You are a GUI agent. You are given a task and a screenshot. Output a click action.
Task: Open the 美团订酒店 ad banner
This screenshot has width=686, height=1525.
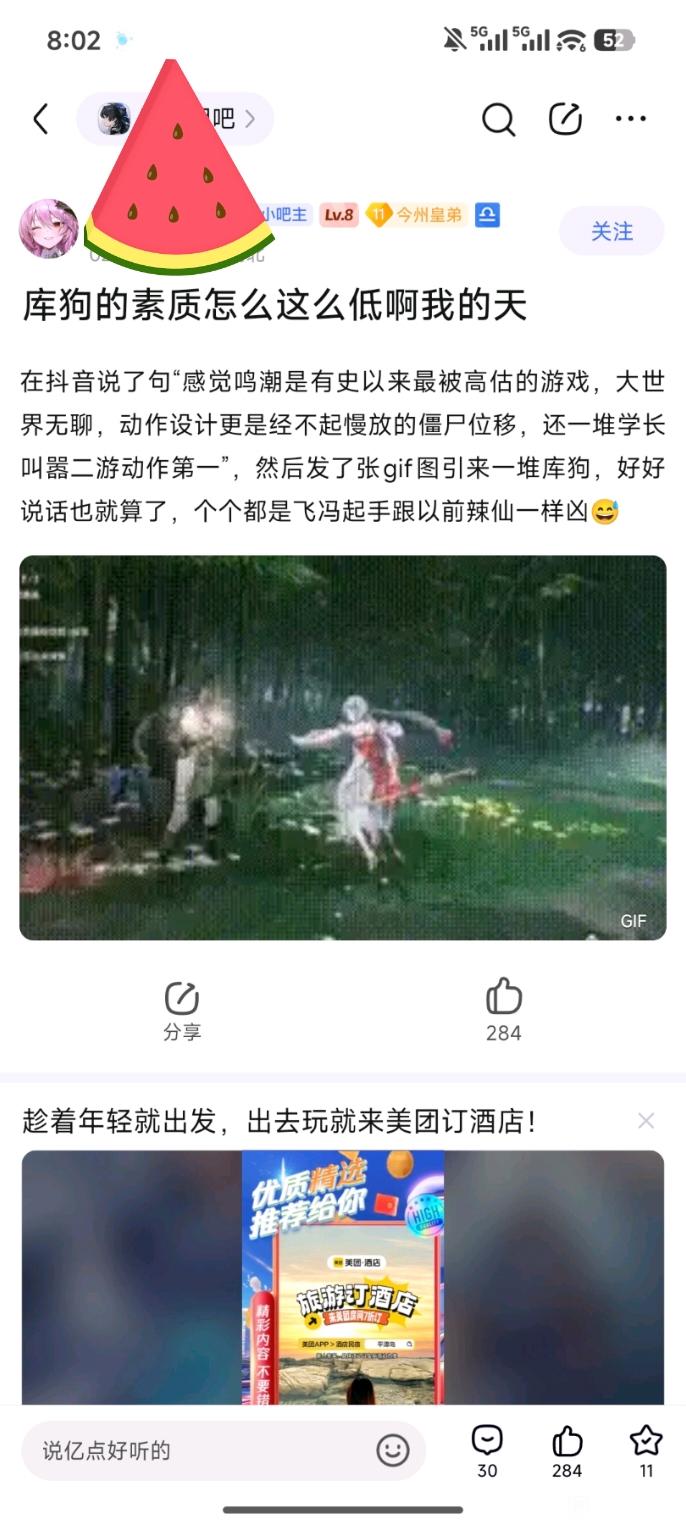pos(343,1278)
